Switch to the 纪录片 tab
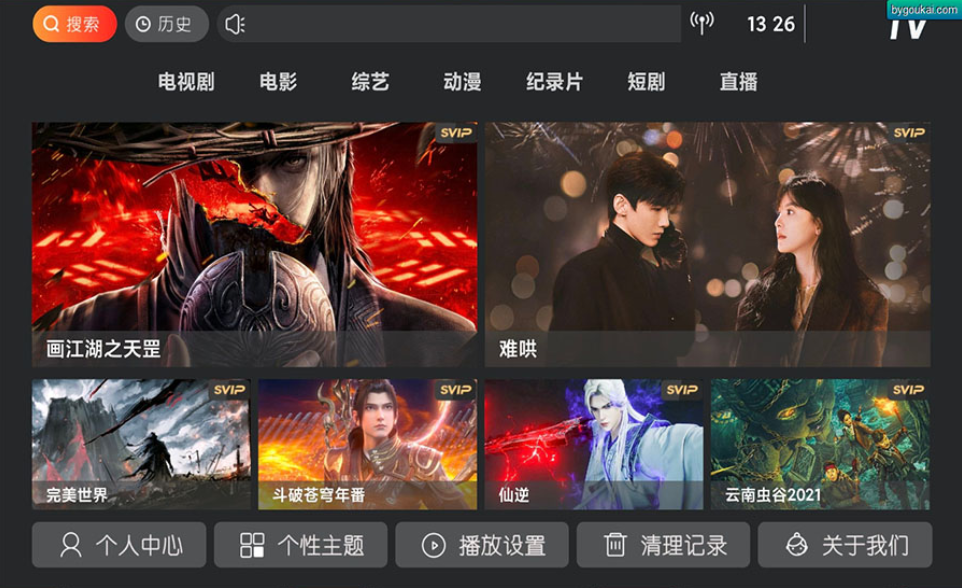Image resolution: width=962 pixels, height=588 pixels. 554,82
